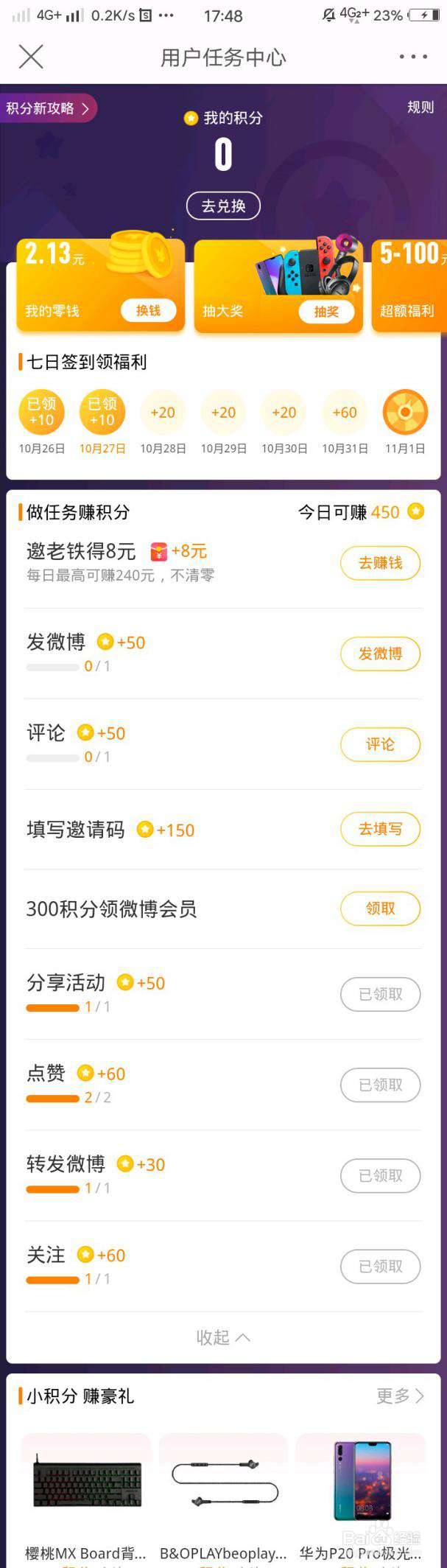
Task: Open the three-dot overflow menu
Action: click(412, 57)
